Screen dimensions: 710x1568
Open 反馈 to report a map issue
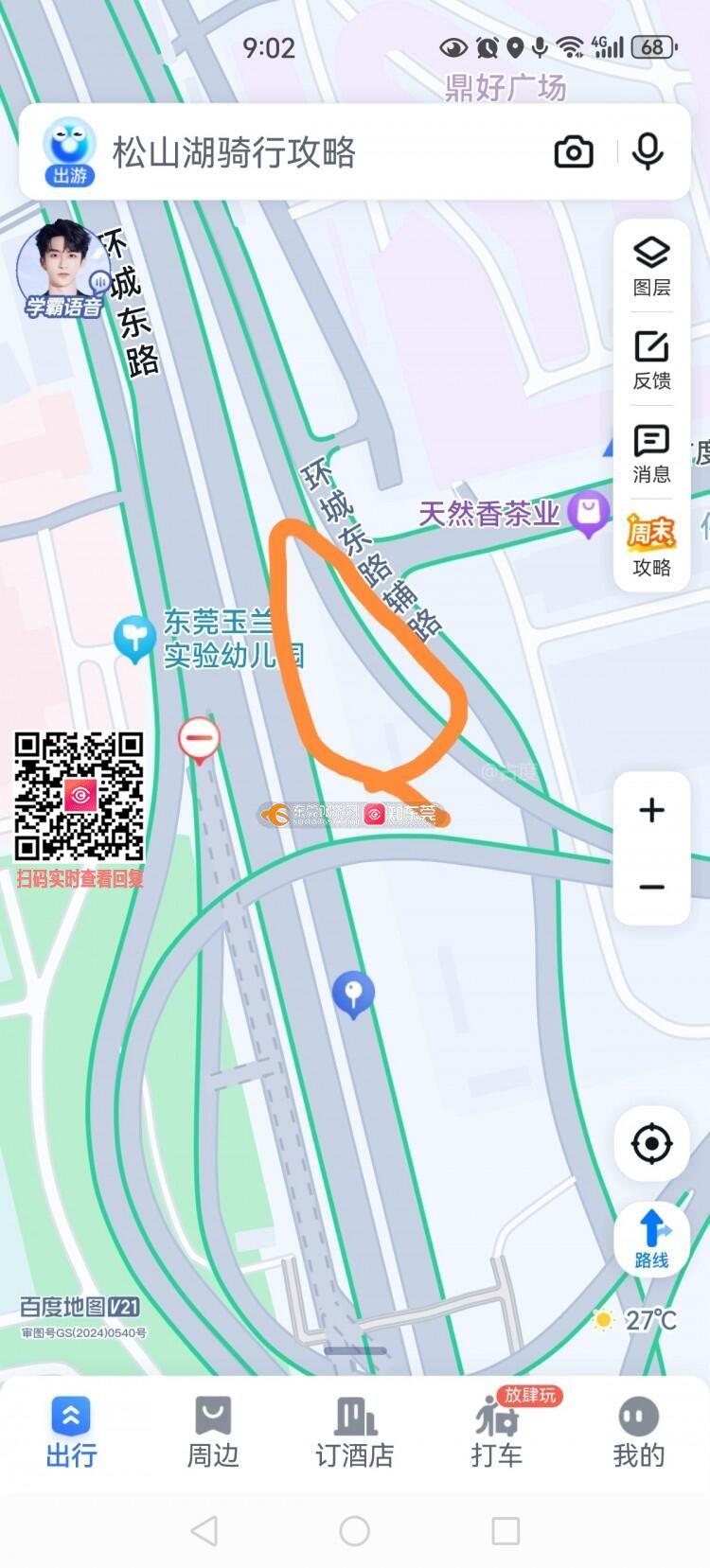click(651, 361)
